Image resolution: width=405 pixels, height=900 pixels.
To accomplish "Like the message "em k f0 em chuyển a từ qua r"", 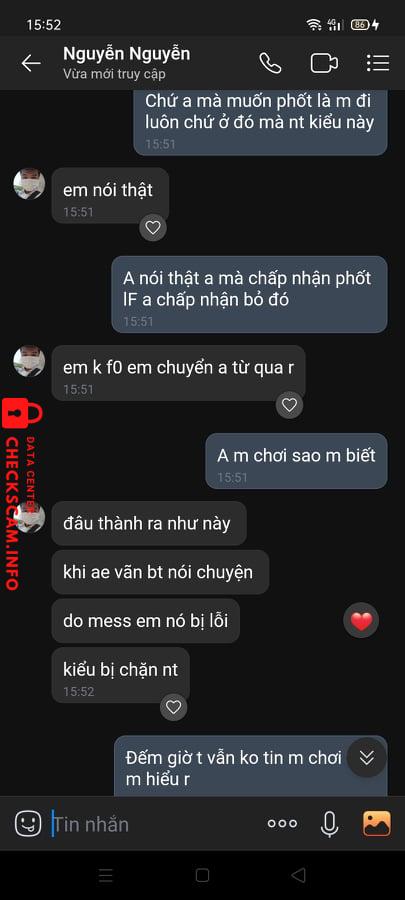I will [289, 405].
